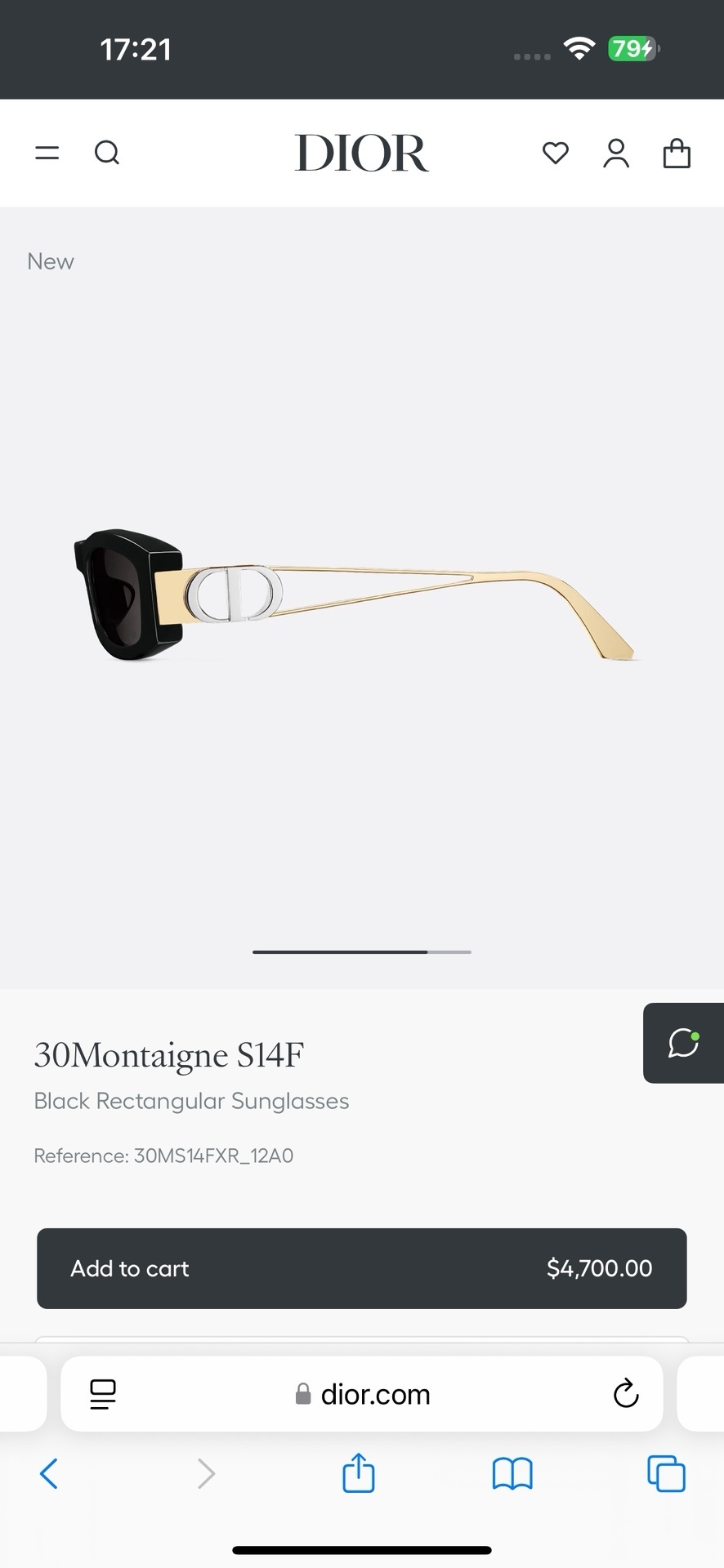
Task: Tap the share icon in Safari toolbar
Action: click(357, 1474)
